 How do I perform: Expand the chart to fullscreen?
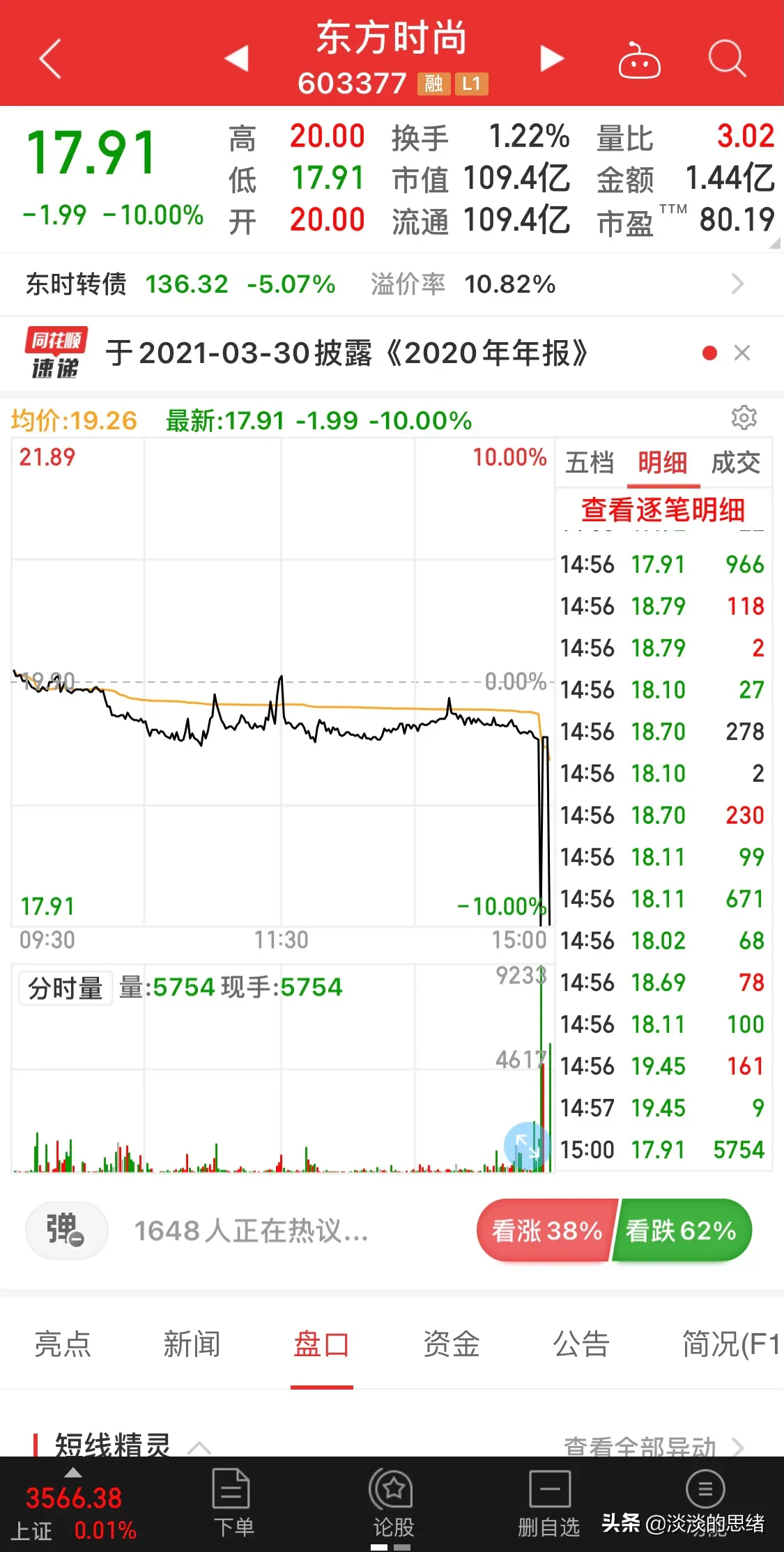[528, 1146]
